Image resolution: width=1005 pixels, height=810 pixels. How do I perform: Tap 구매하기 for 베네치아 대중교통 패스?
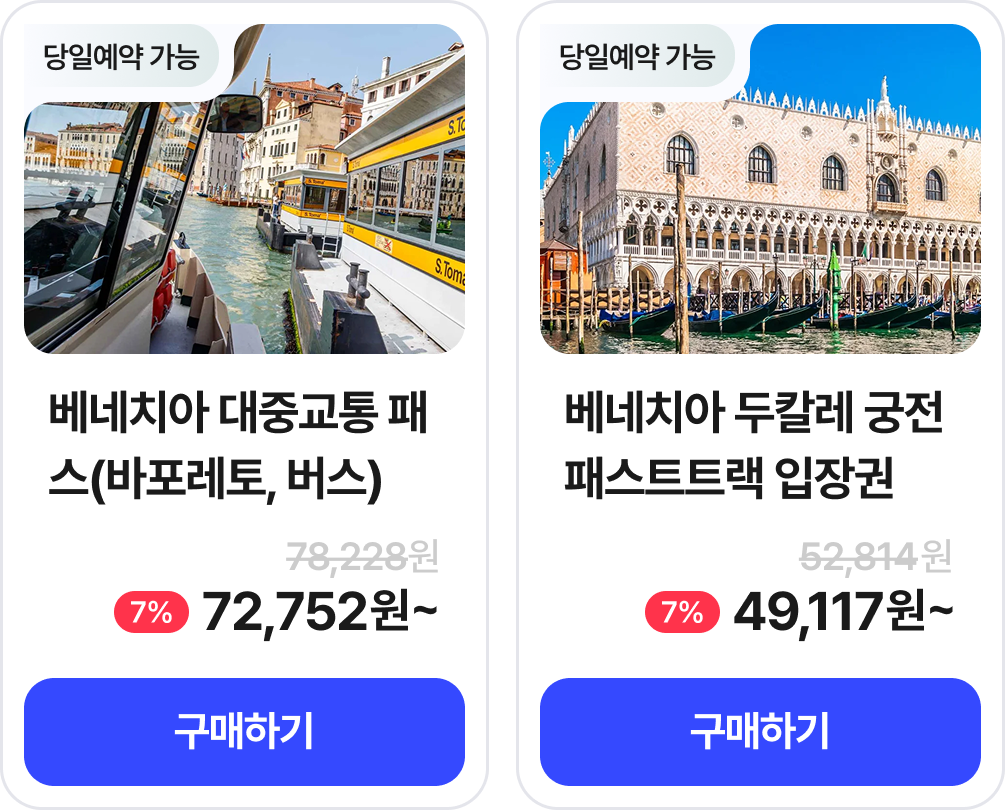coord(244,732)
